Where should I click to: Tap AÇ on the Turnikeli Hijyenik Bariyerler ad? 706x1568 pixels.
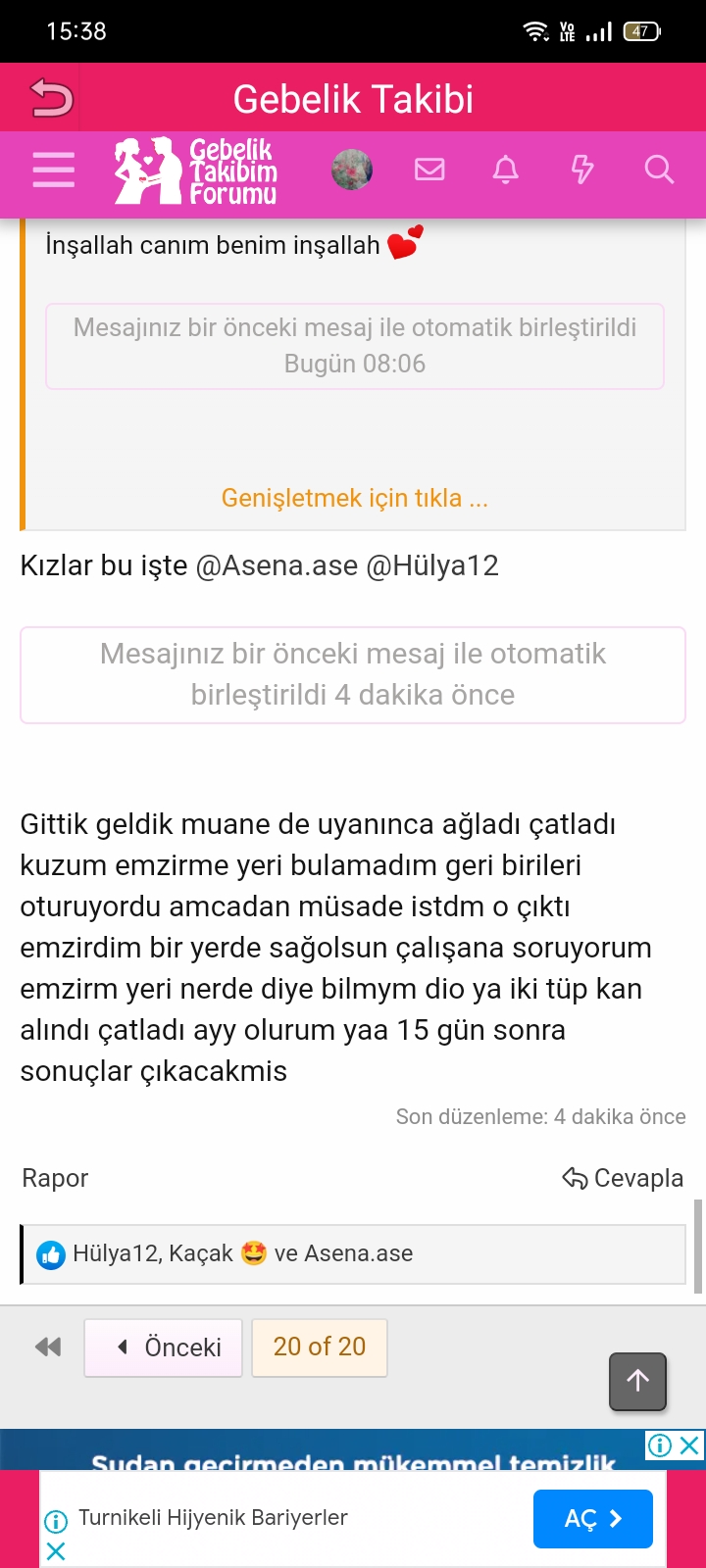tap(592, 1518)
